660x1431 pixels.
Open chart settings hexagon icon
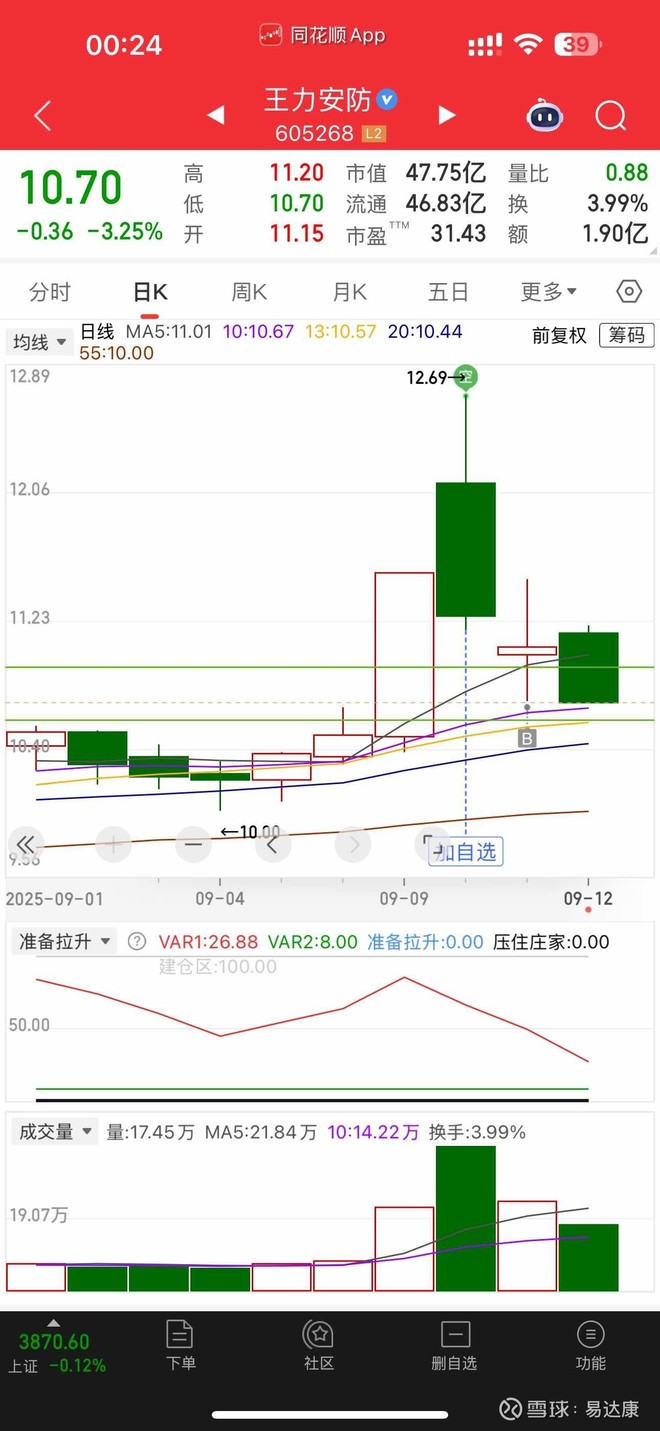(629, 292)
